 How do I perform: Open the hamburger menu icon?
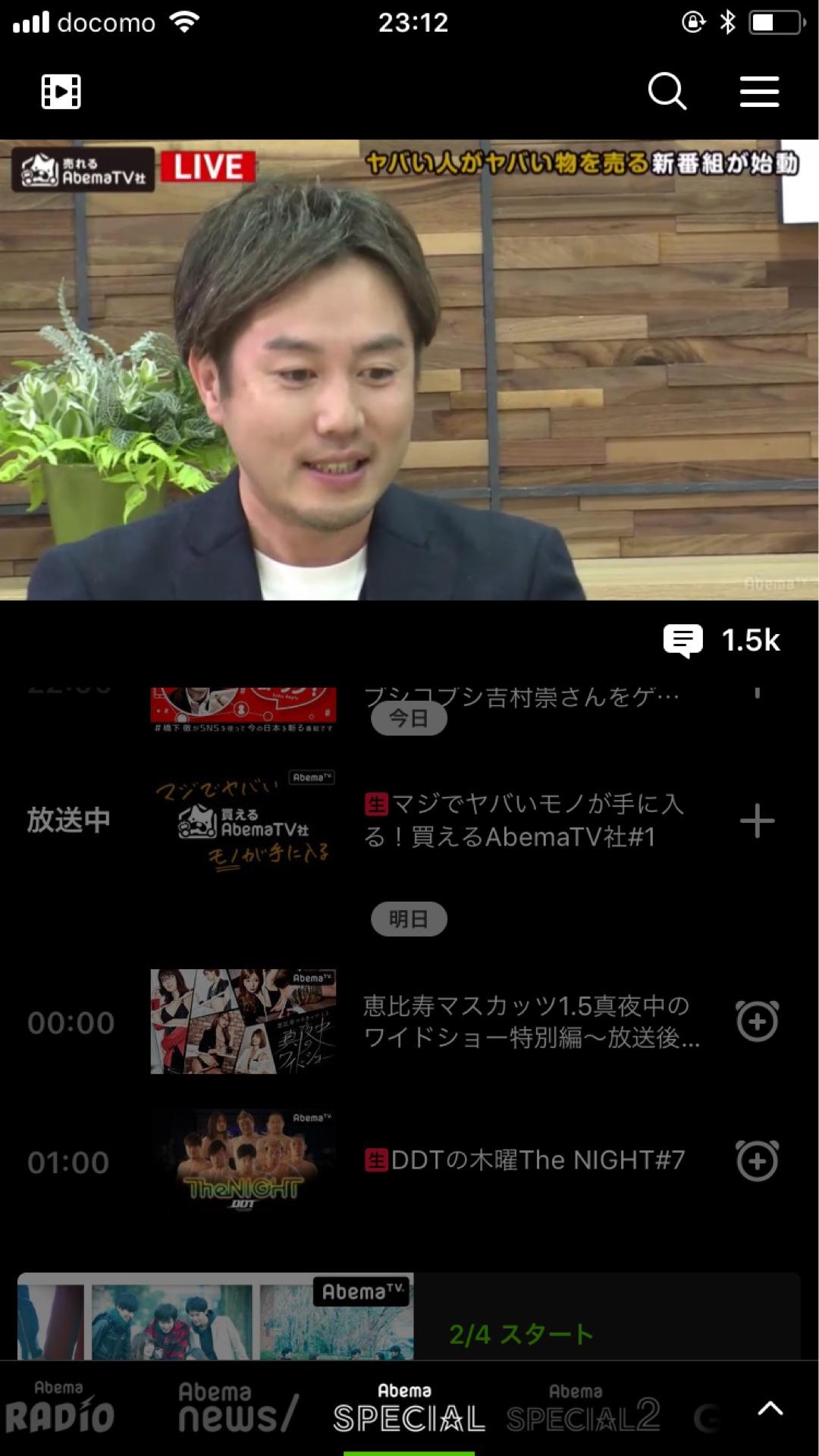point(758,90)
